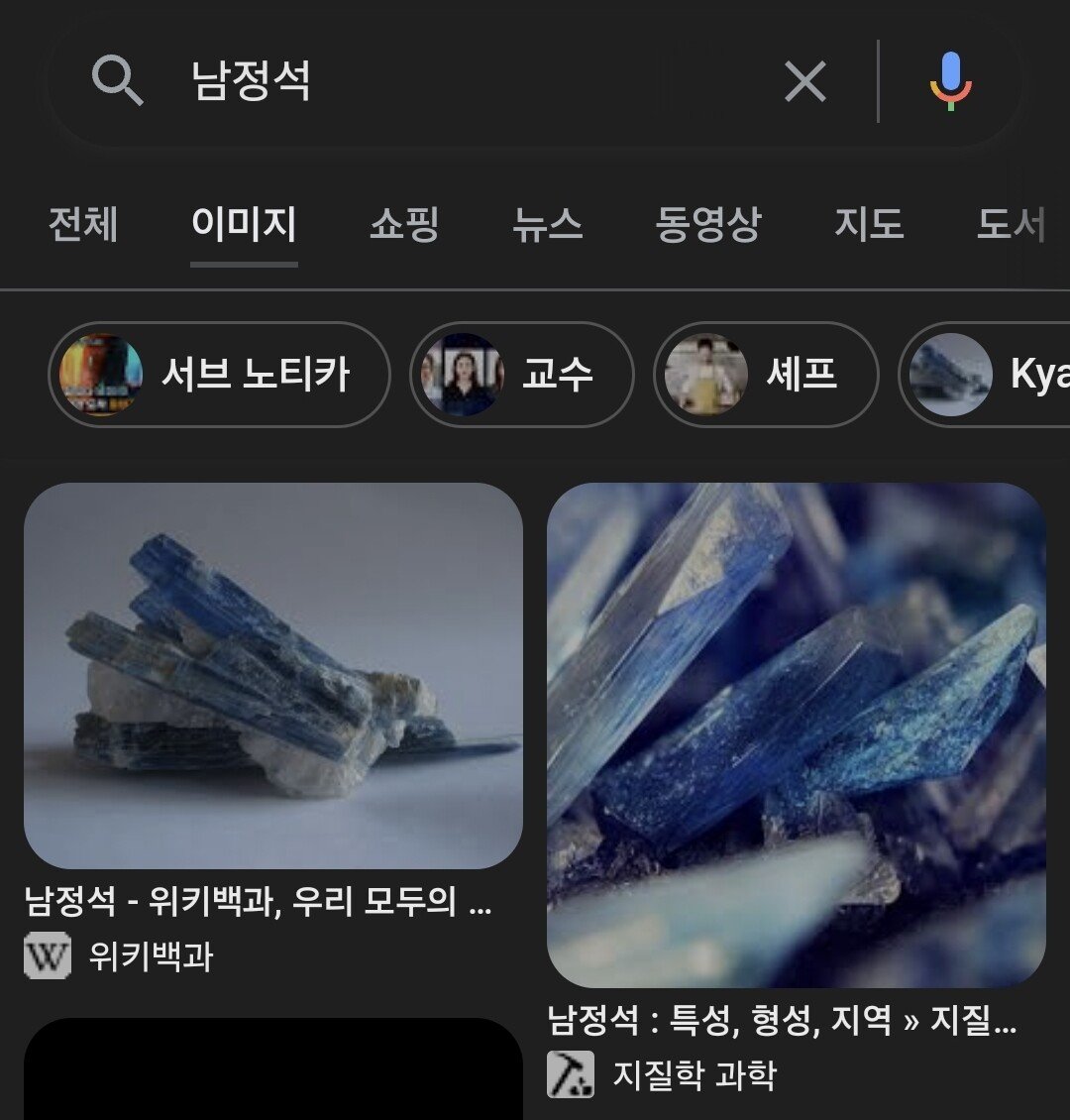This screenshot has height=1120, width=1070.
Task: Tap the search field containing 남정석
Action: tap(446, 81)
